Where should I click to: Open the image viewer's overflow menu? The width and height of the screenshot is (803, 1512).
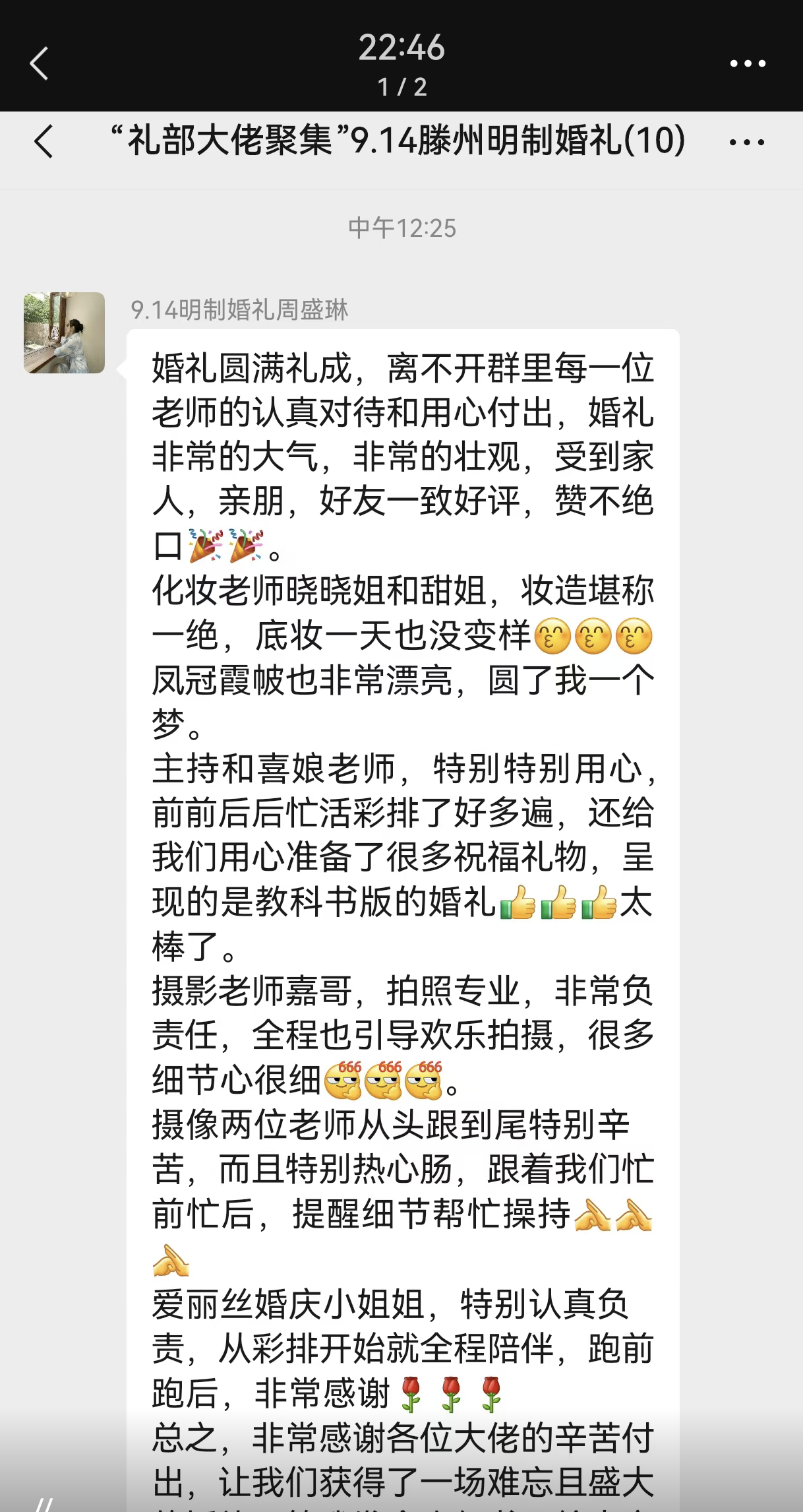(748, 63)
